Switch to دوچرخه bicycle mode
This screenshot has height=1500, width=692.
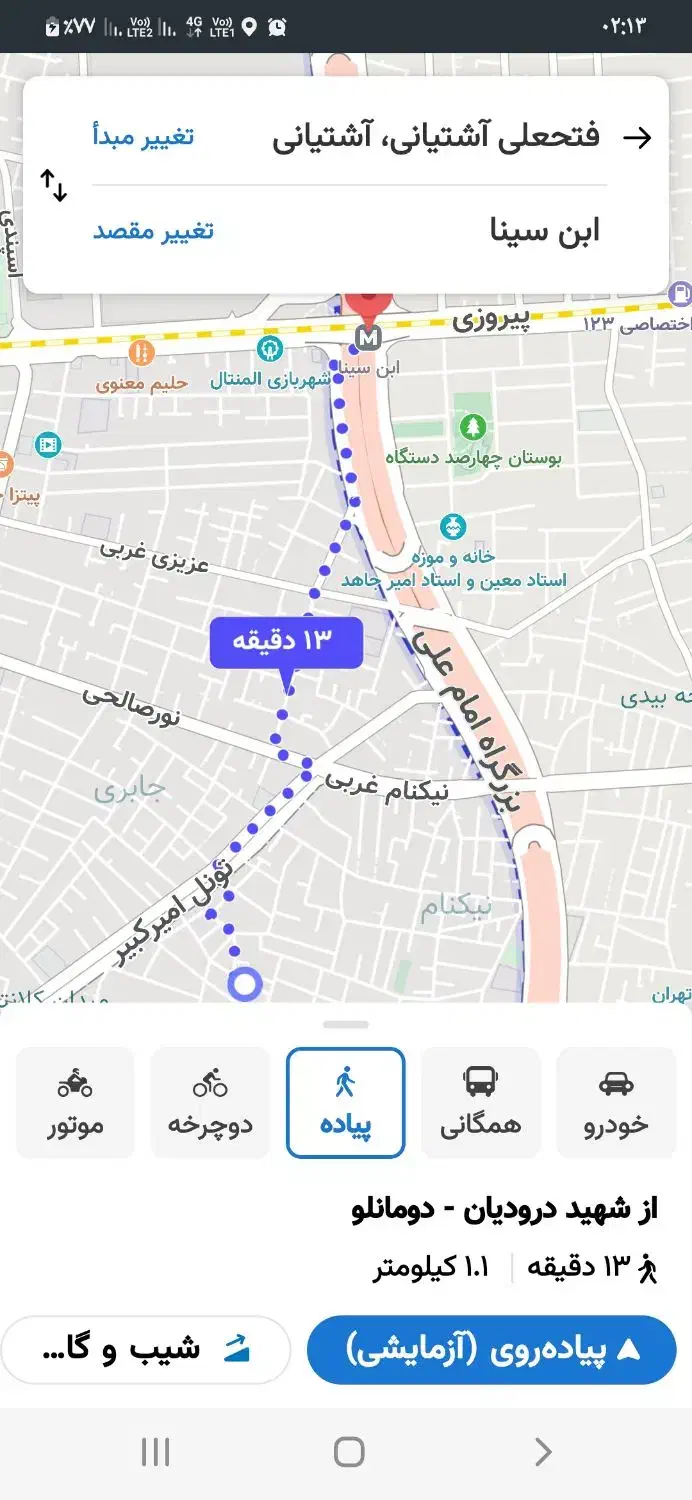[210, 1103]
